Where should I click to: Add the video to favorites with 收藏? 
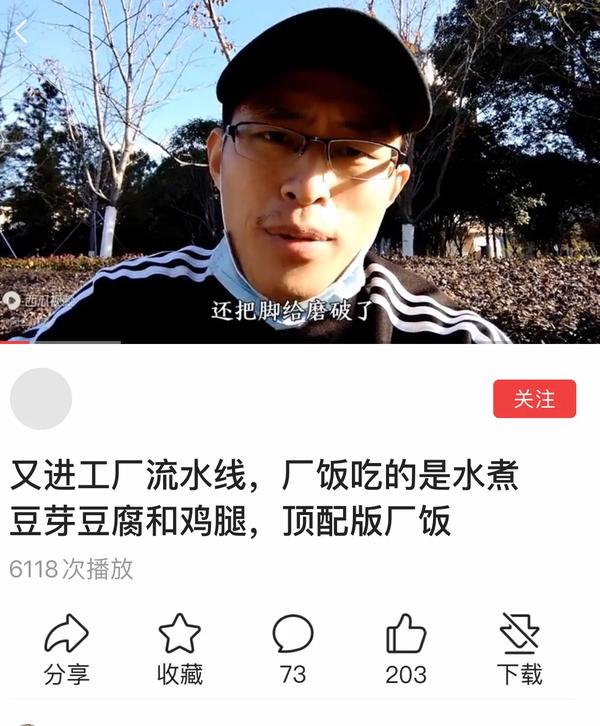click(180, 649)
